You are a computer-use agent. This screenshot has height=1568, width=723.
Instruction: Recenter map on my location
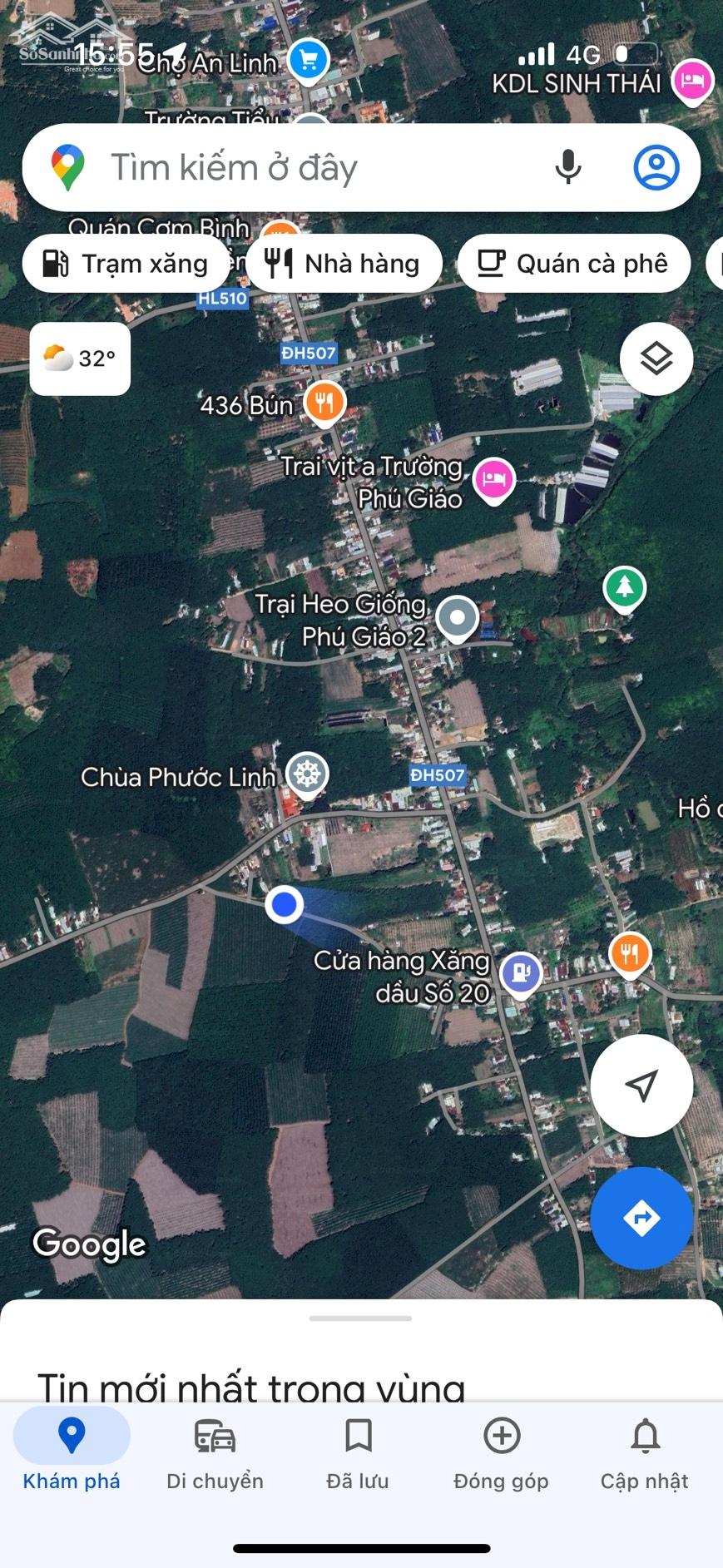point(641,1086)
